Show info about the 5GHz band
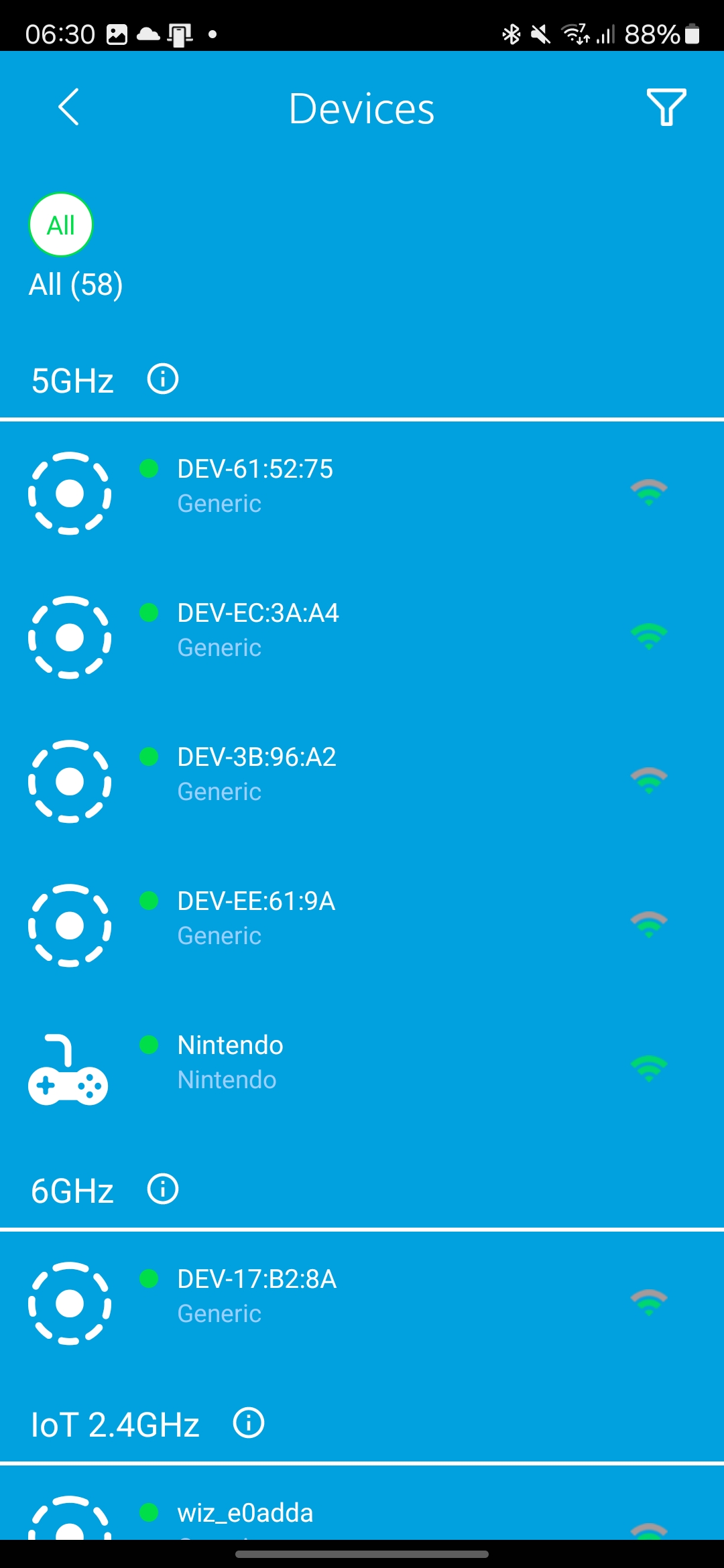724x1568 pixels. coord(163,379)
